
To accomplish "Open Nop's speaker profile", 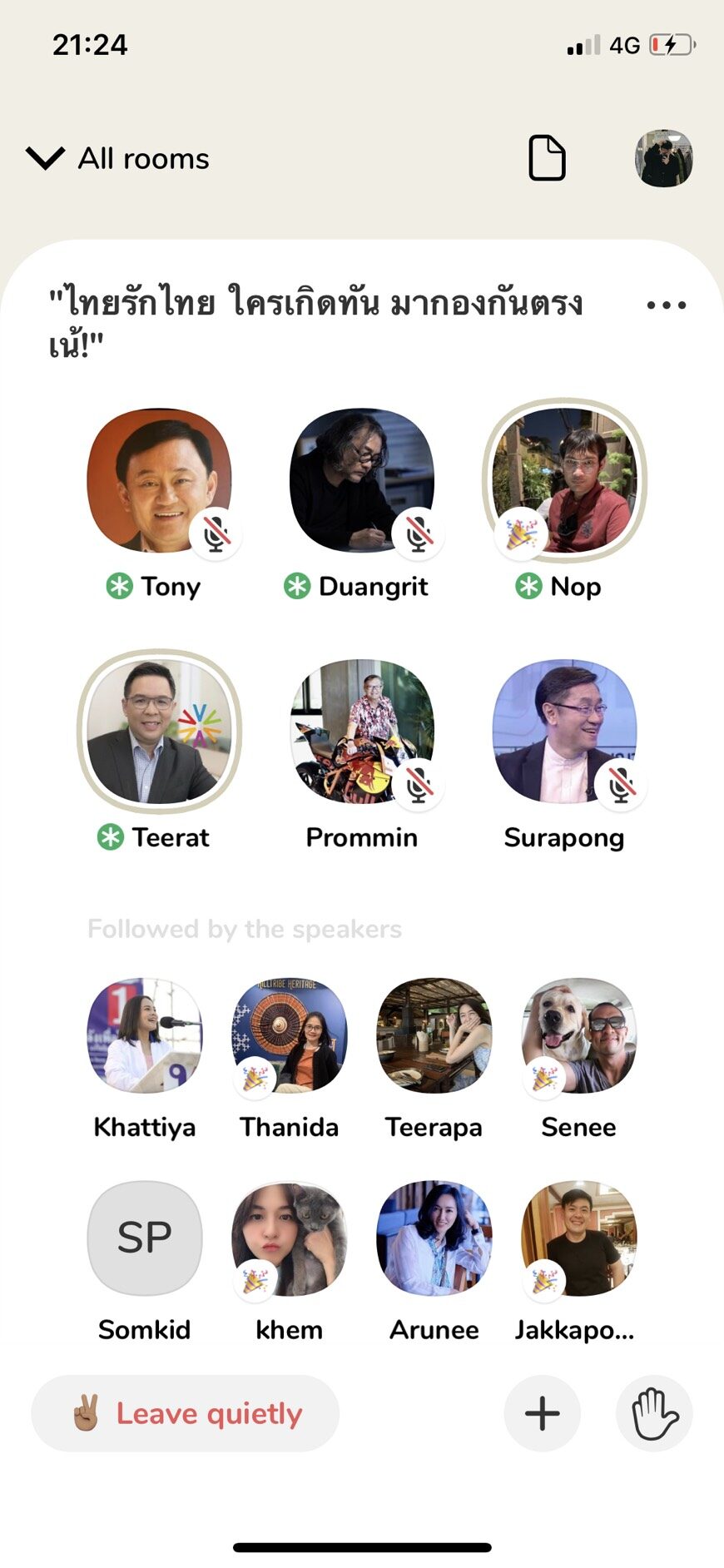I will pyautogui.click(x=564, y=480).
